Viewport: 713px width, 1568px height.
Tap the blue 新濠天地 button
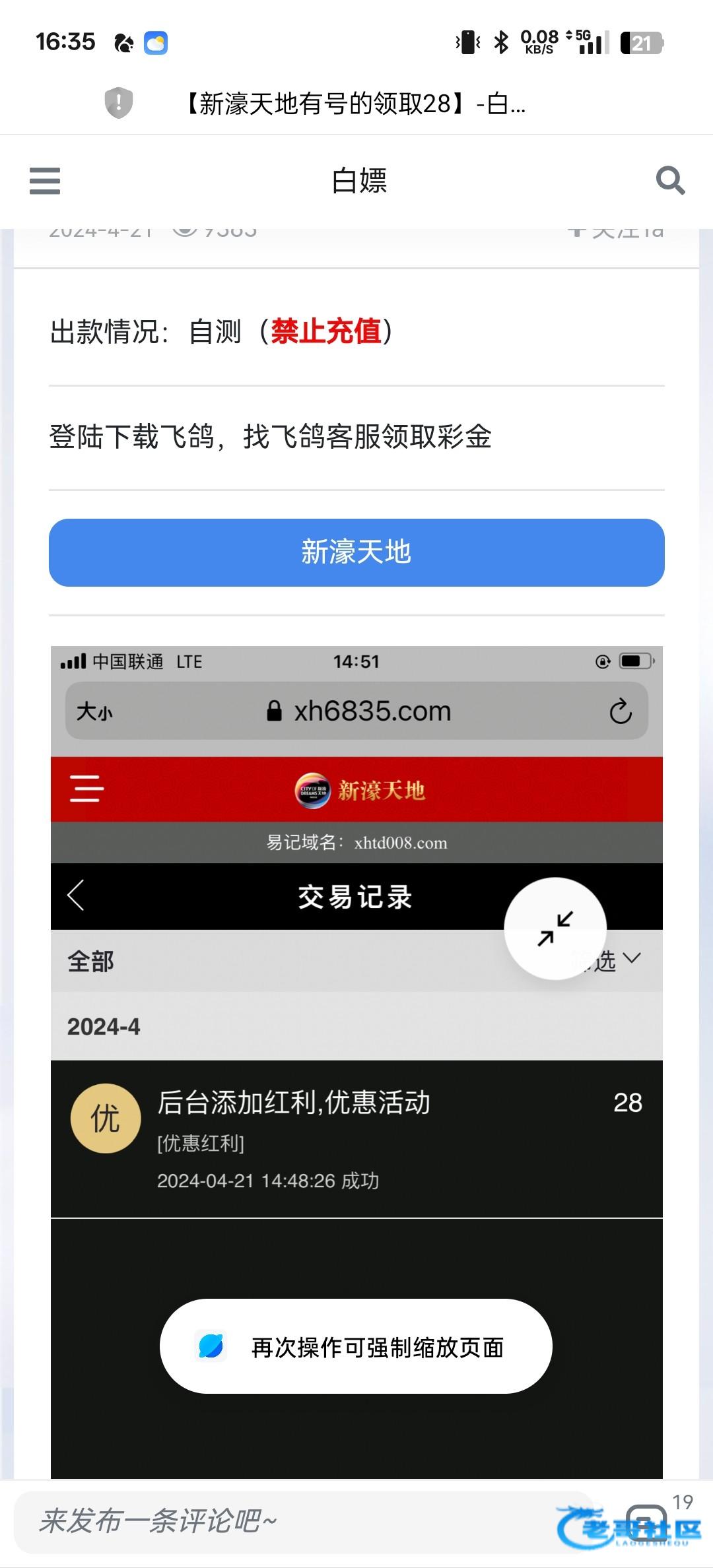point(356,552)
